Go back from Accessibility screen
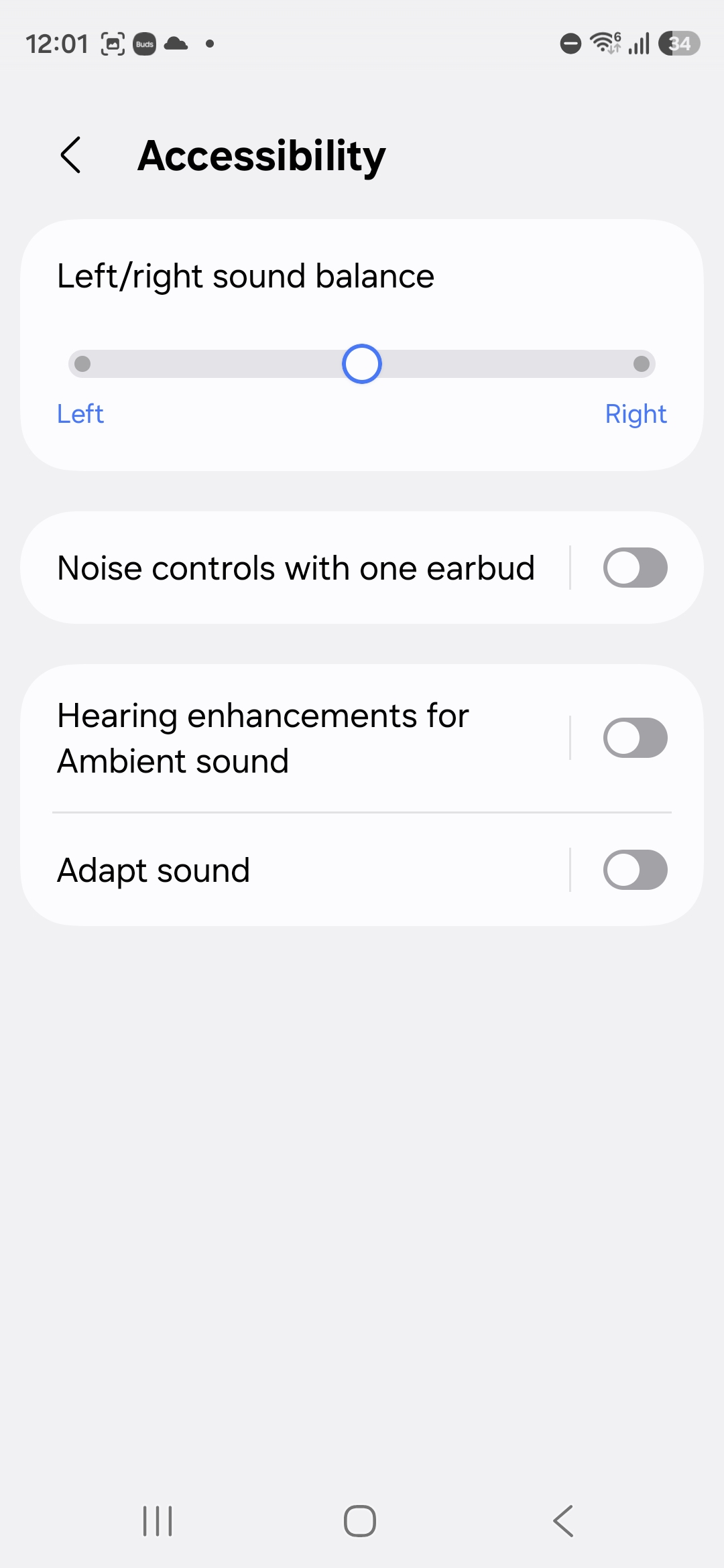 pyautogui.click(x=71, y=155)
